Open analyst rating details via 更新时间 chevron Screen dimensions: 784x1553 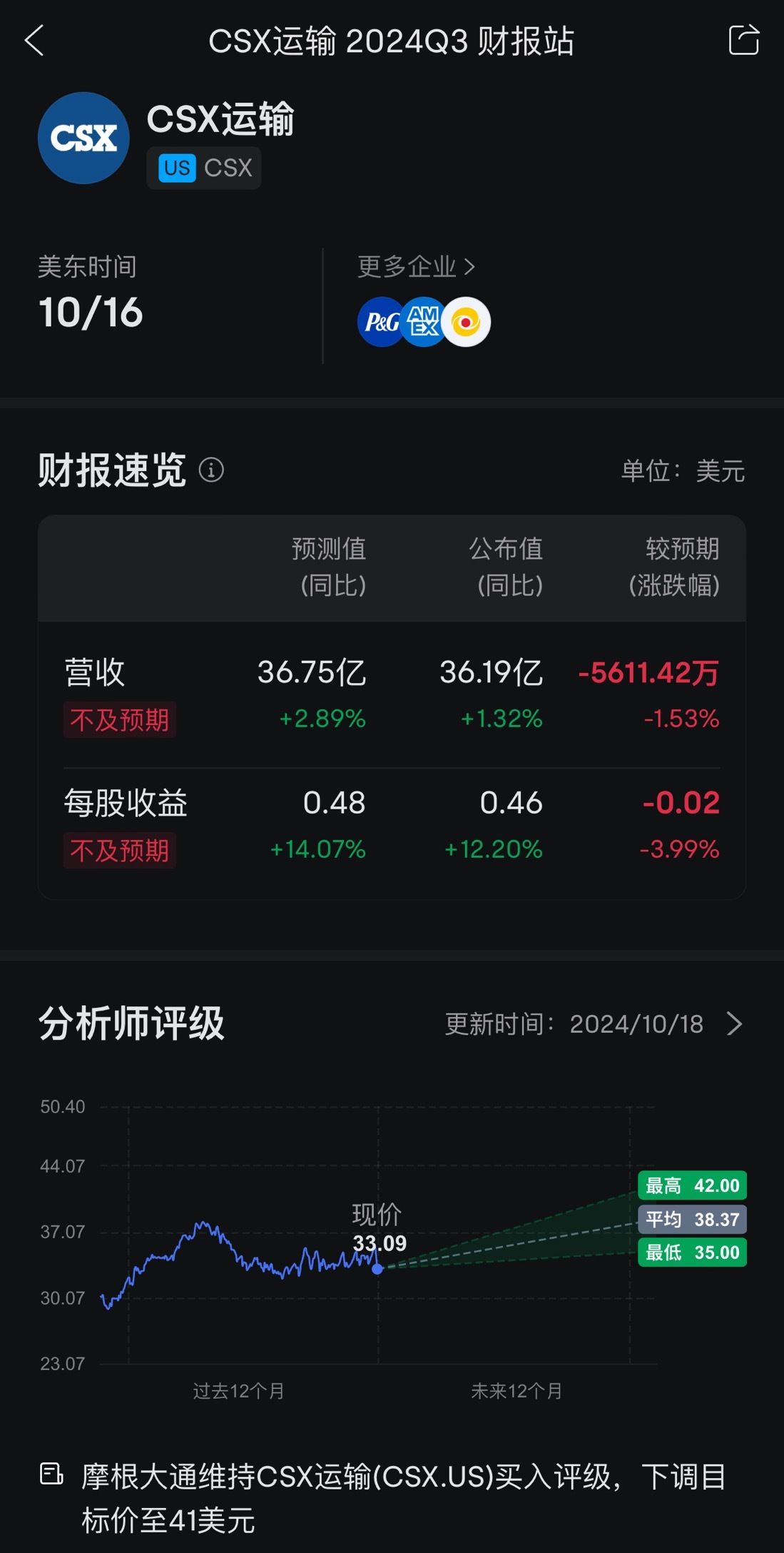coord(735,1023)
